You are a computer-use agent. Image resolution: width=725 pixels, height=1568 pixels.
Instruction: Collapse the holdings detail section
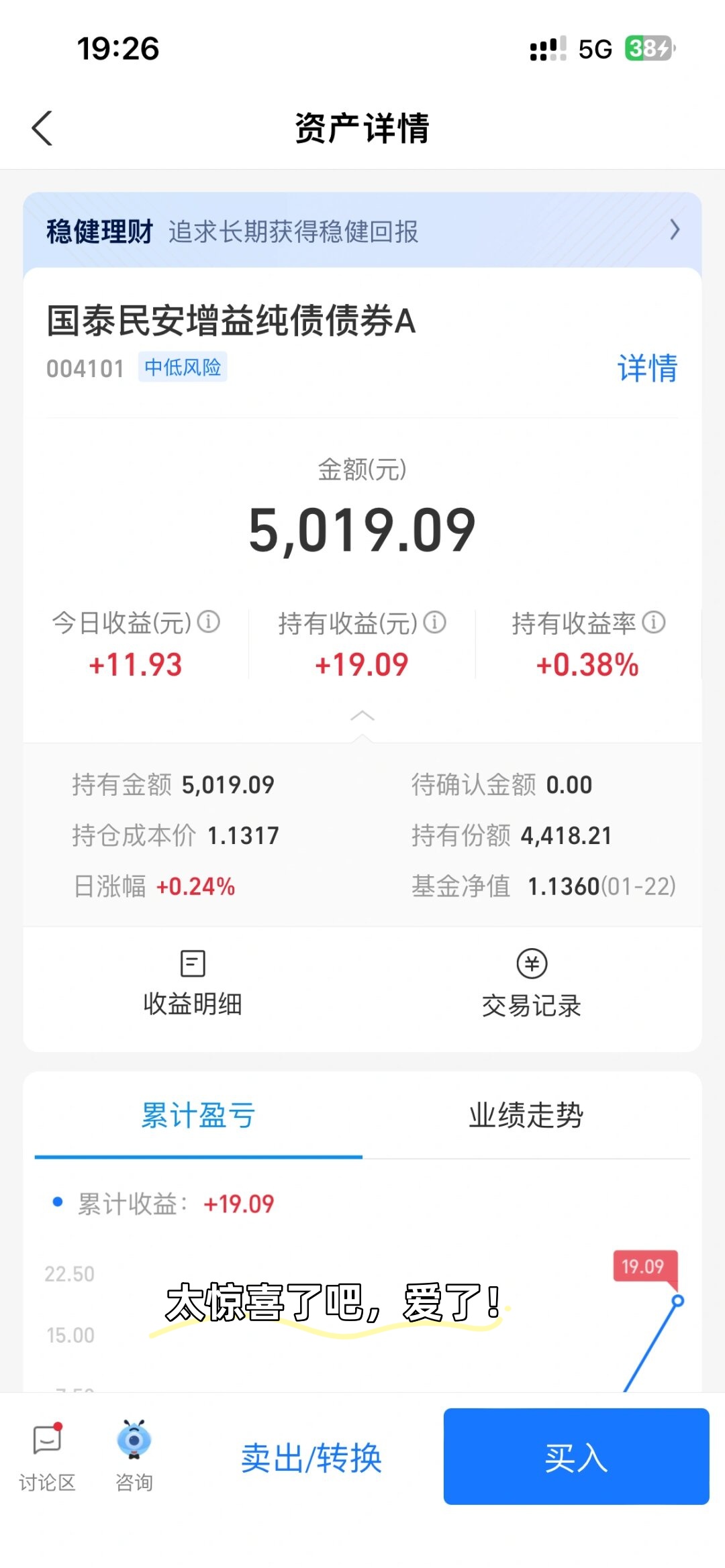(362, 715)
